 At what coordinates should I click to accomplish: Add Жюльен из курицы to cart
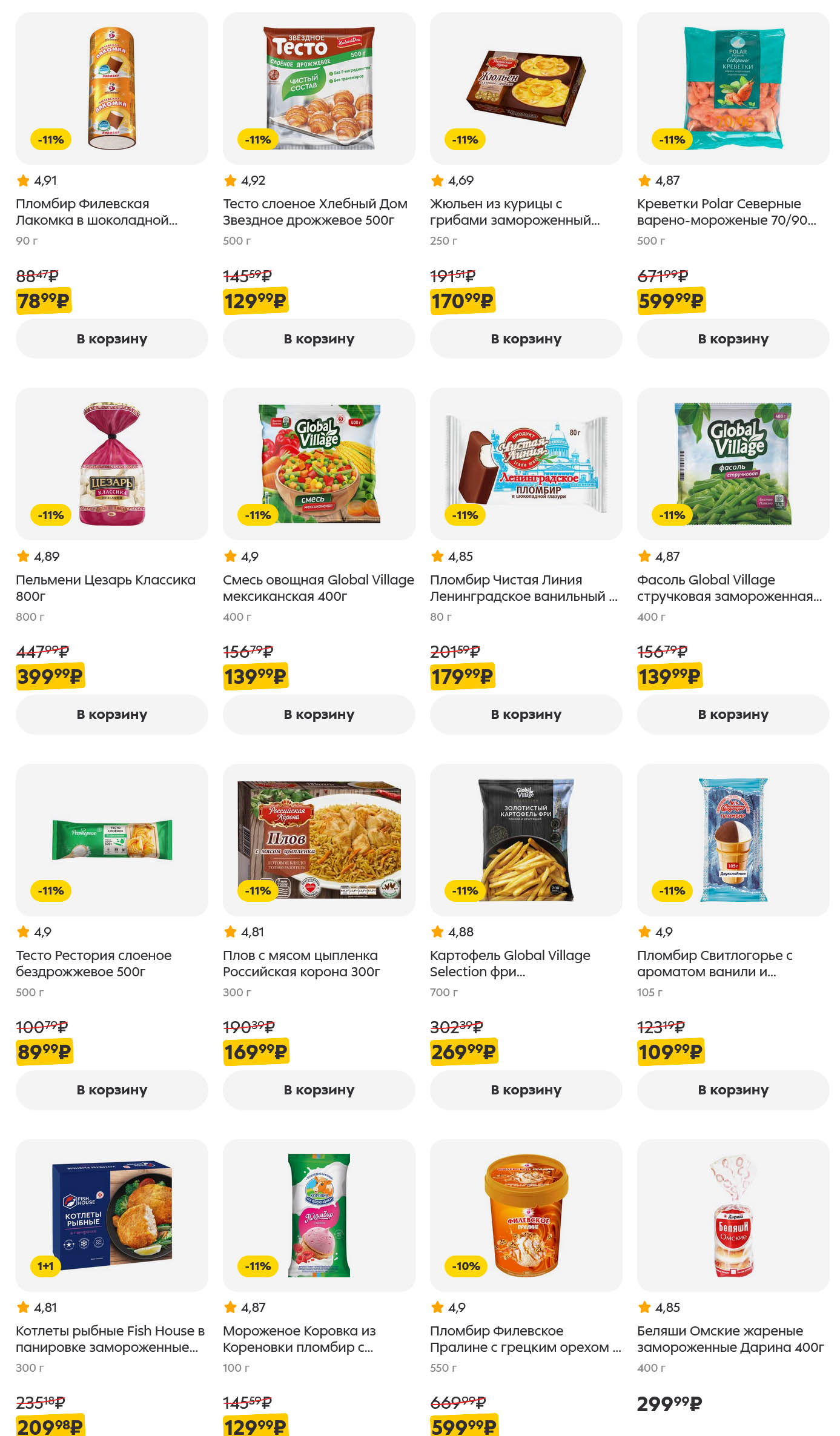[x=526, y=339]
